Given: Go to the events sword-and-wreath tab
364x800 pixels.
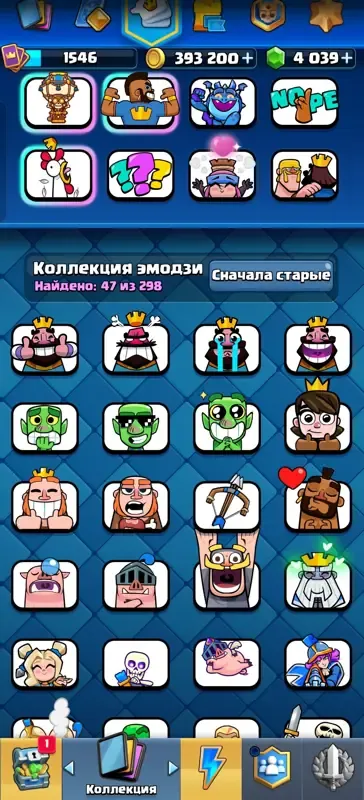Looking at the screenshot, I should (333, 768).
